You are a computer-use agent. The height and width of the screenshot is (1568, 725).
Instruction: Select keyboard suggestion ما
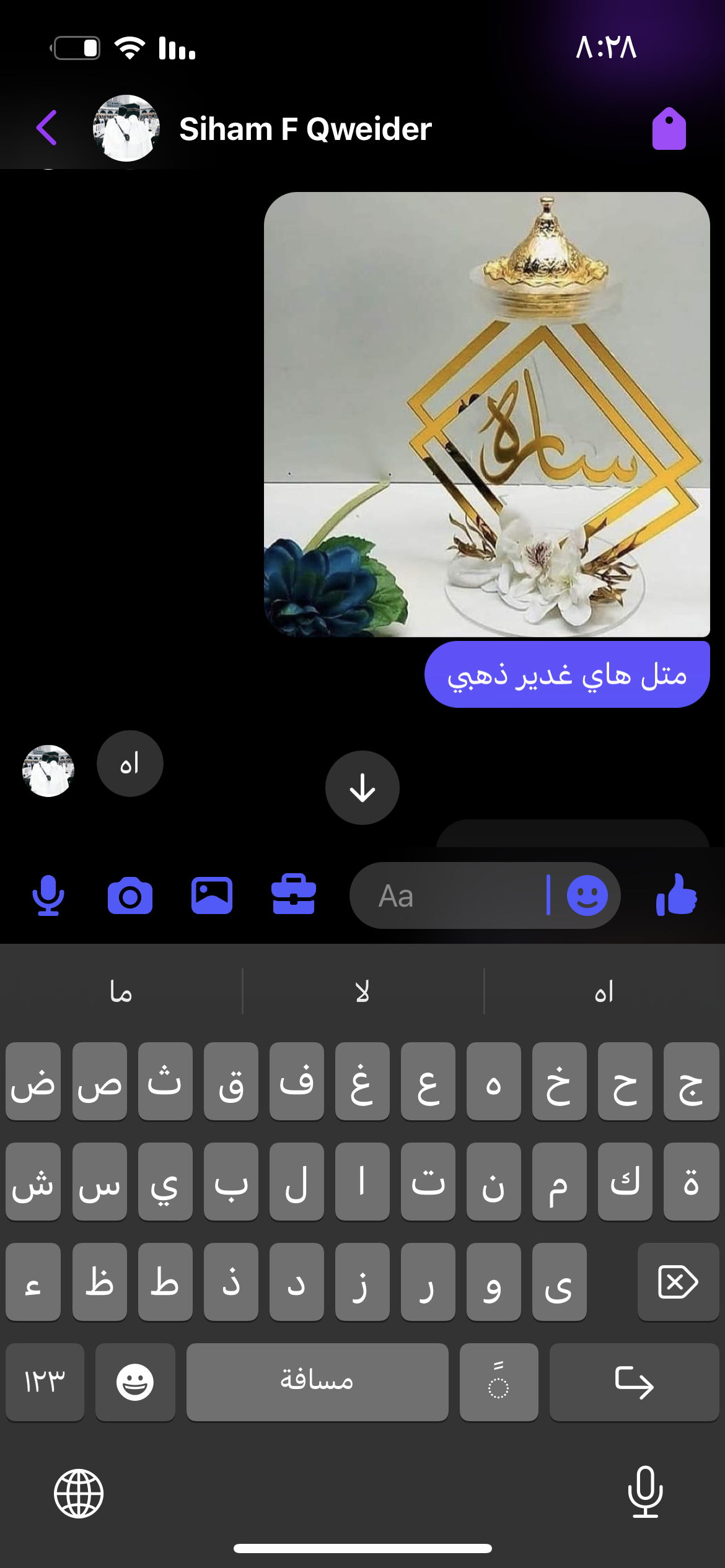click(121, 992)
